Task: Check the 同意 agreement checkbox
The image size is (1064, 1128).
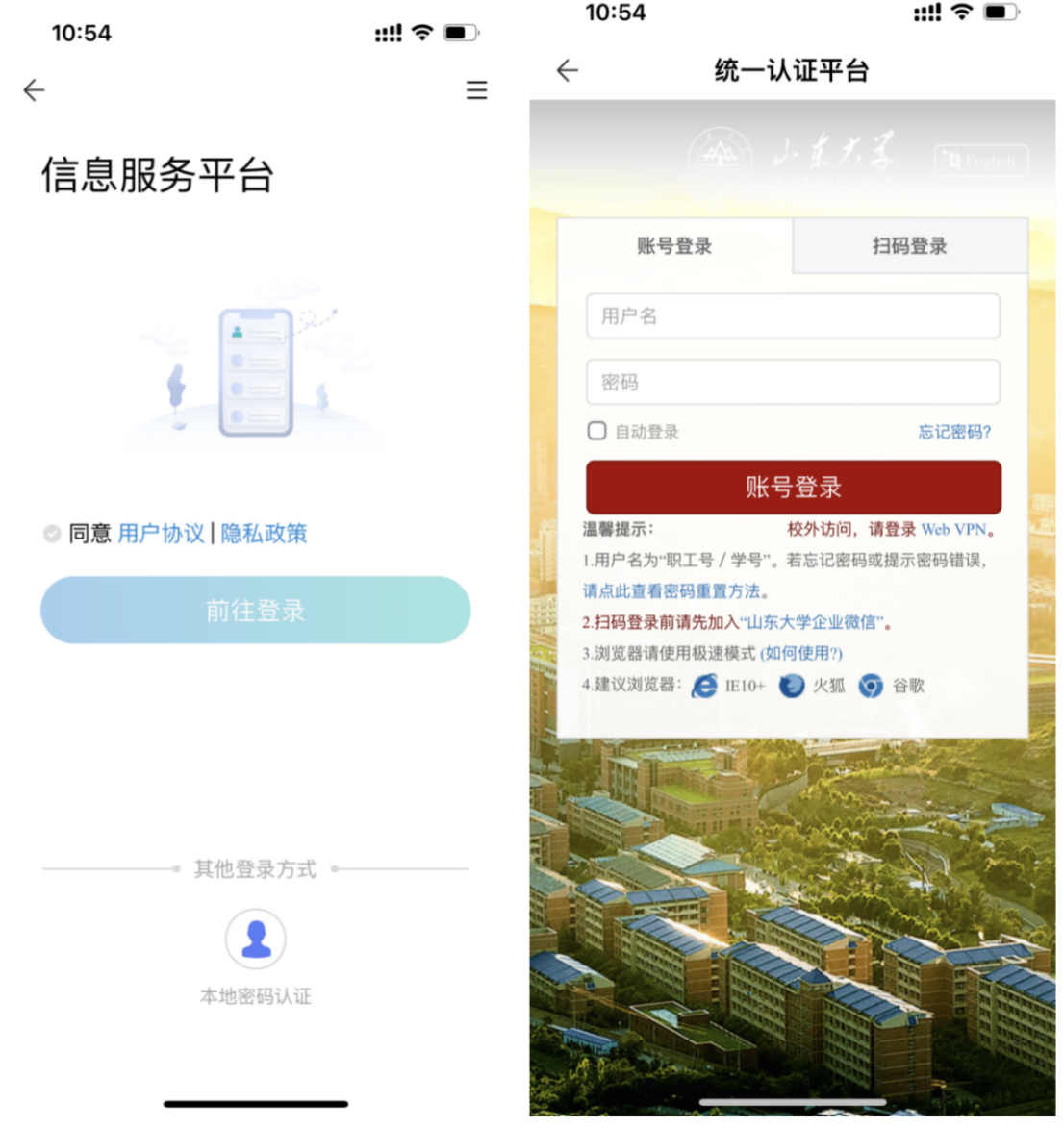Action: (52, 534)
